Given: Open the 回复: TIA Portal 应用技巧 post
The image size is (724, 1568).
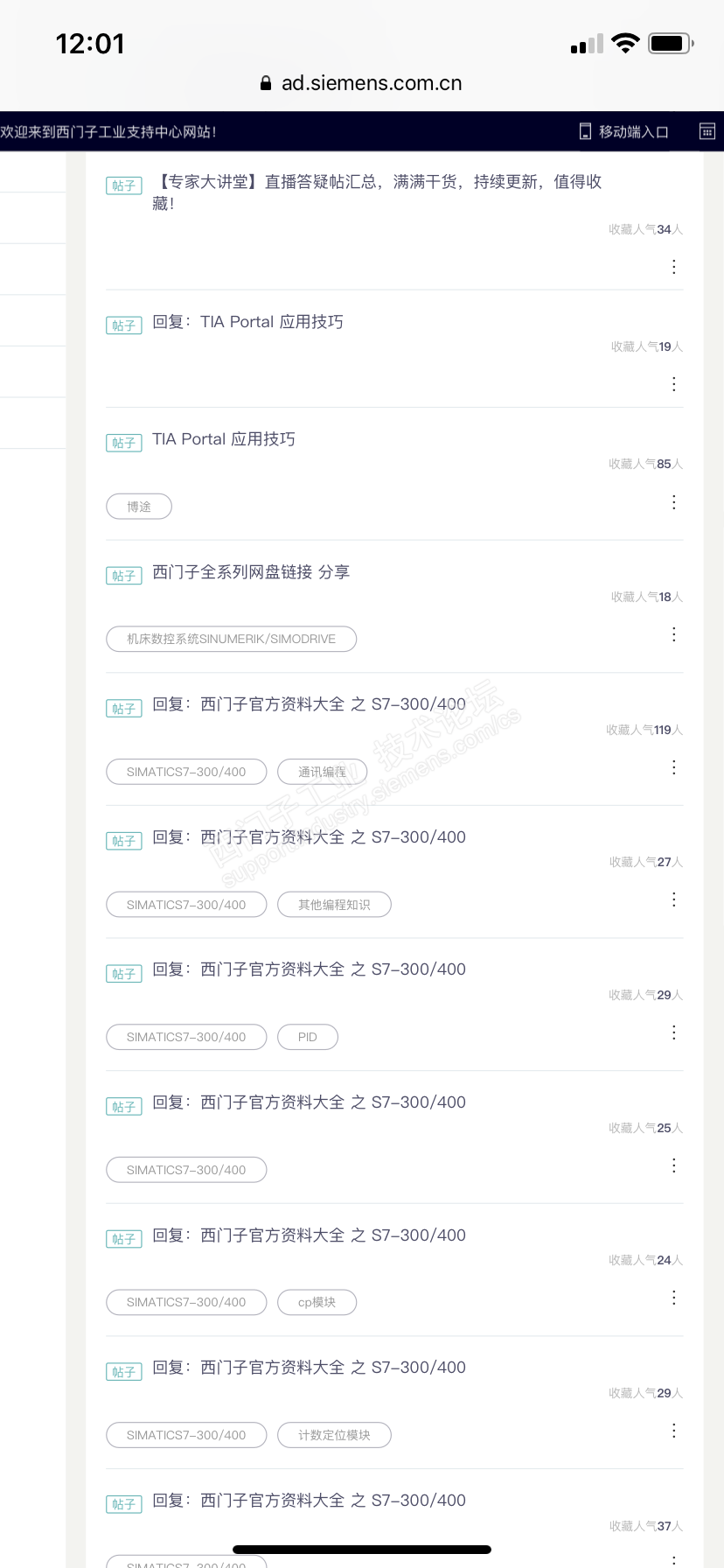Looking at the screenshot, I should point(247,322).
